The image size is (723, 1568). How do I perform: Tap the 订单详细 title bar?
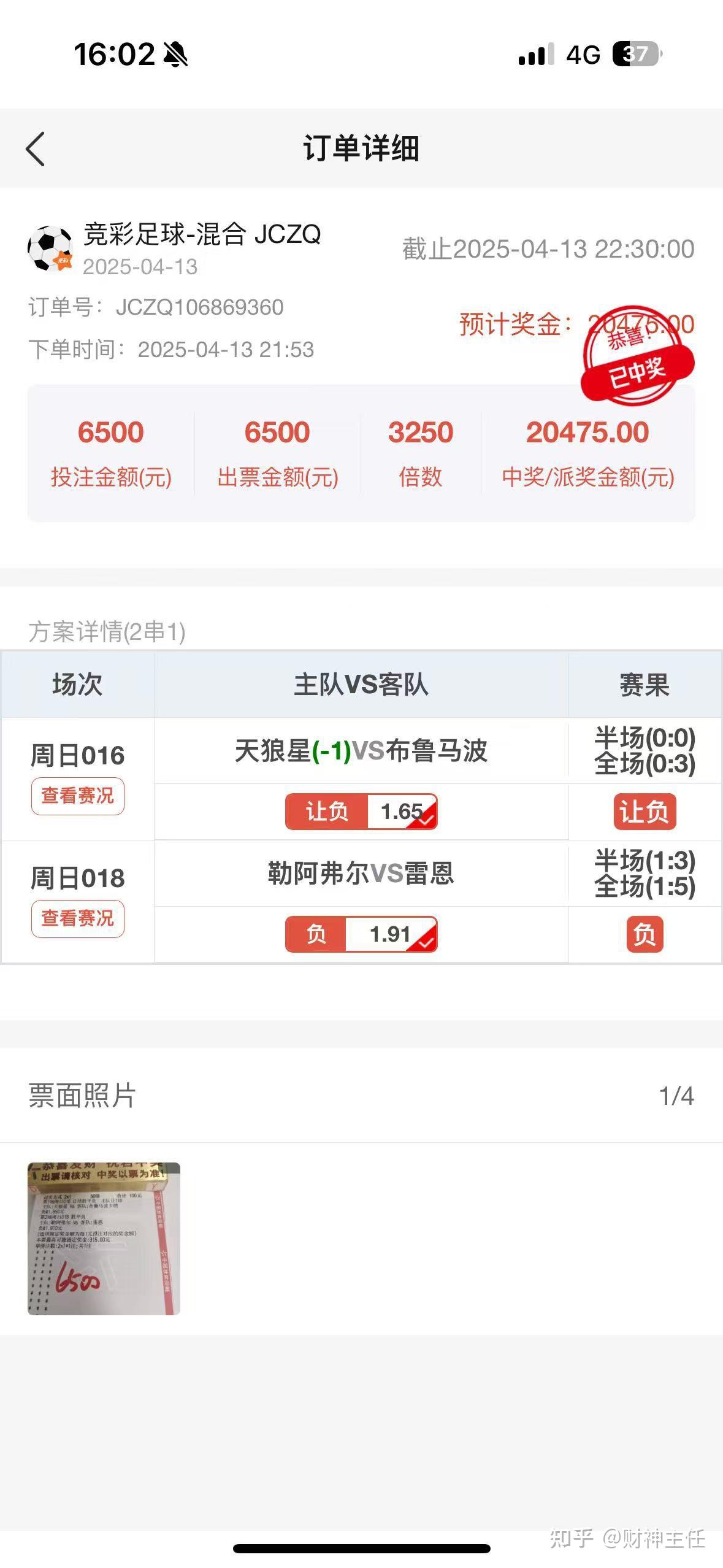pyautogui.click(x=361, y=146)
